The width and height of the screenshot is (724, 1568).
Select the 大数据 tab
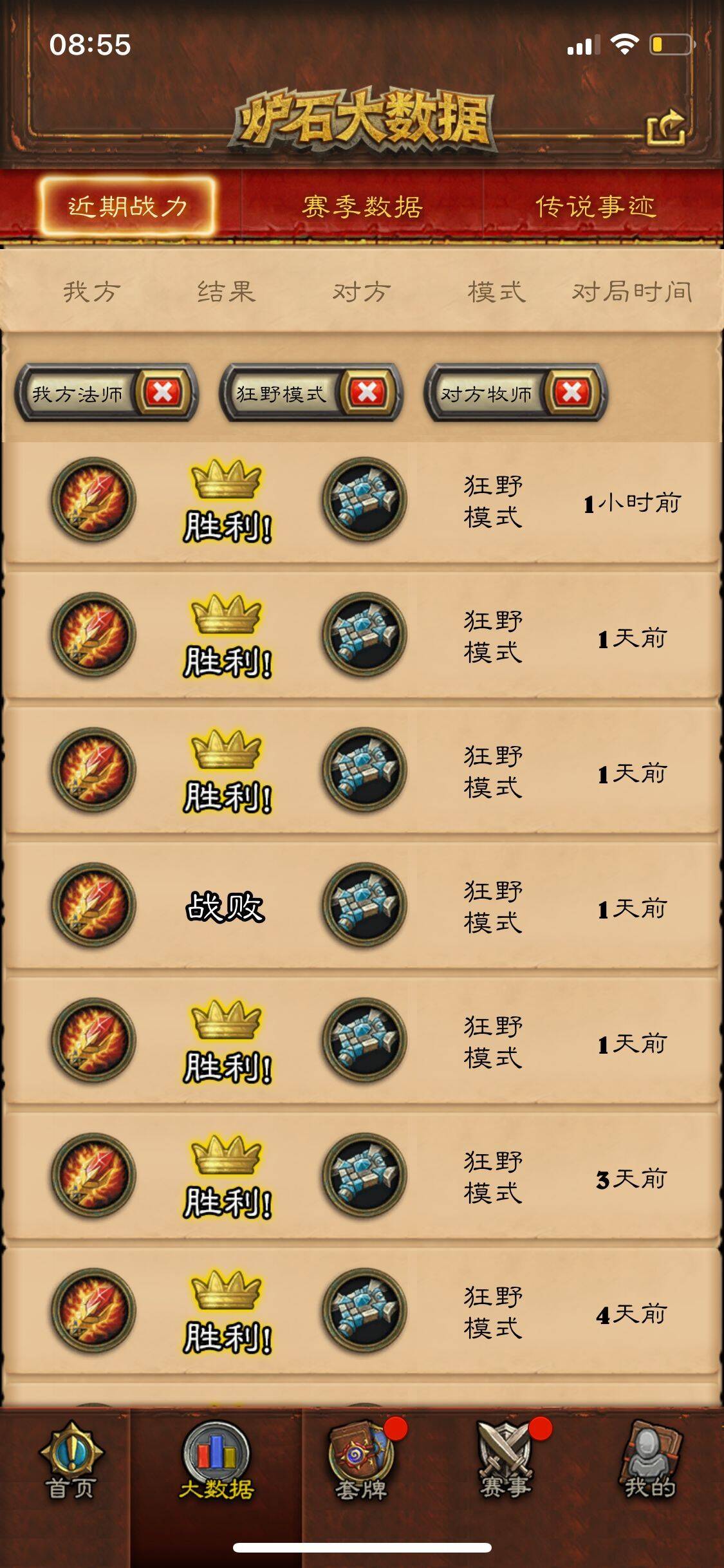pyautogui.click(x=216, y=1461)
